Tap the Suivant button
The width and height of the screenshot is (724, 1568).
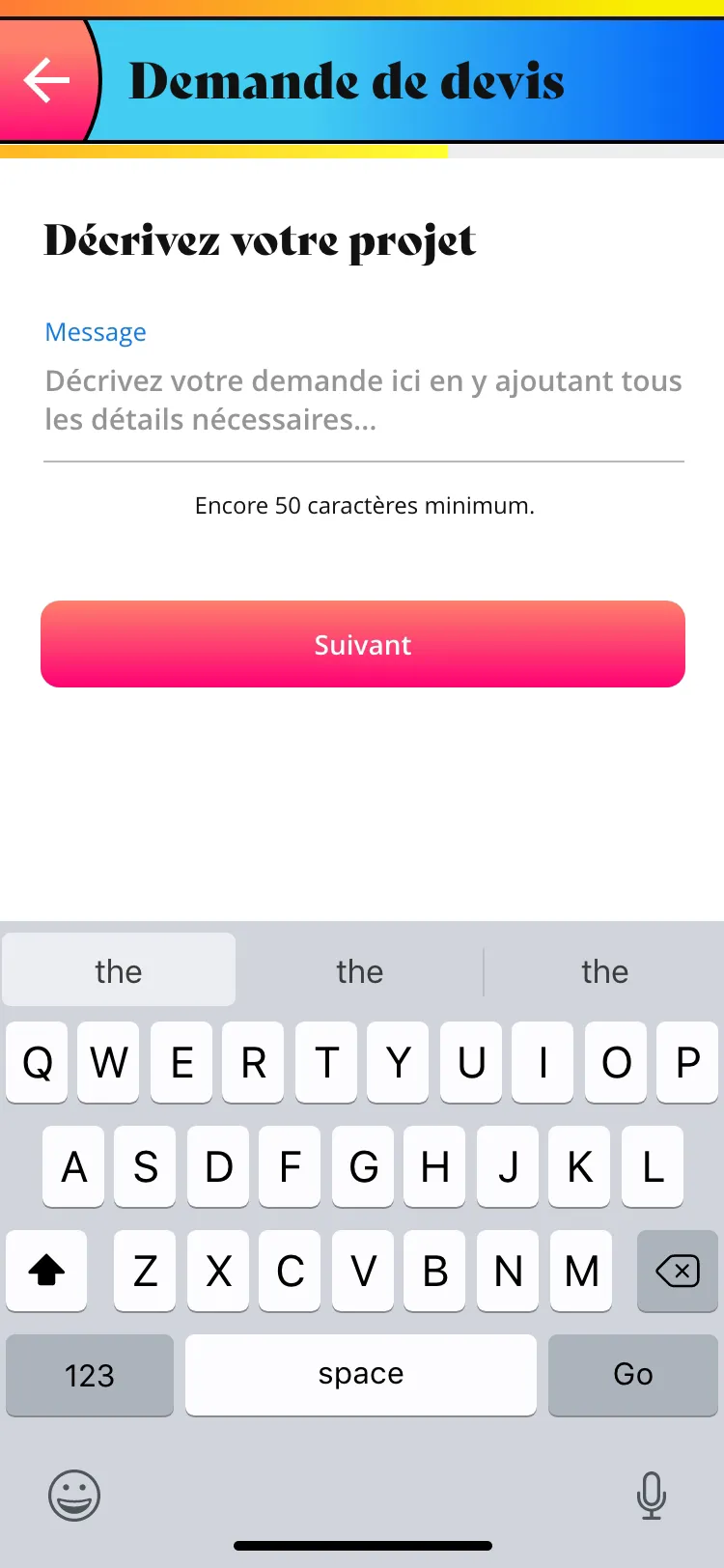tap(363, 644)
